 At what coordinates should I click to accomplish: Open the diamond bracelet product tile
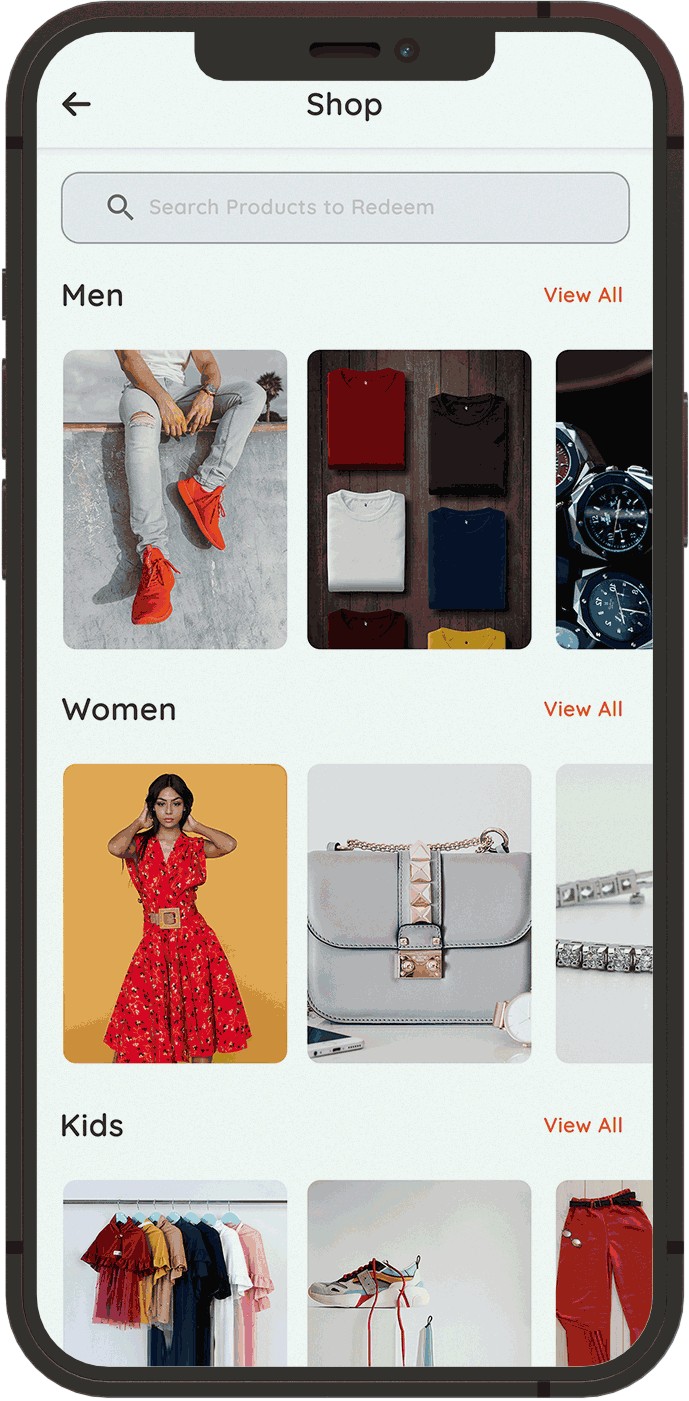(x=604, y=913)
